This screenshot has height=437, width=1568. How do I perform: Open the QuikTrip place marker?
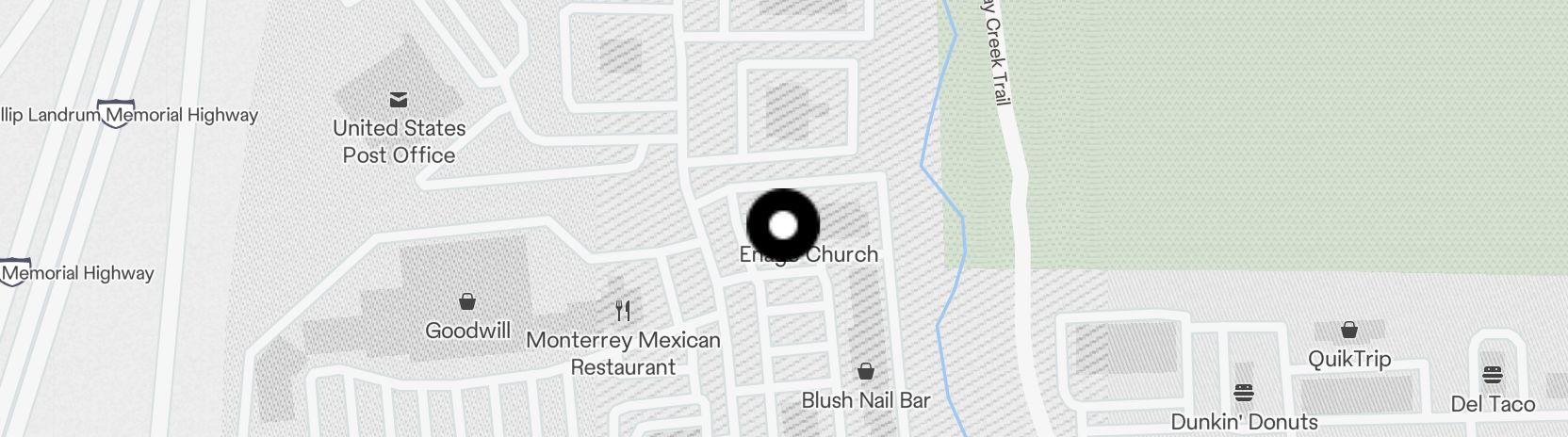[1349, 331]
